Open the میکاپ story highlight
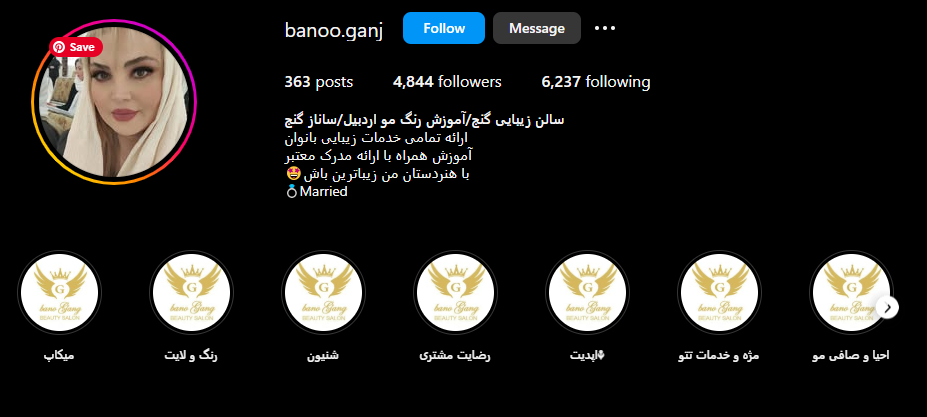Screen dimensions: 927x417 59,292
